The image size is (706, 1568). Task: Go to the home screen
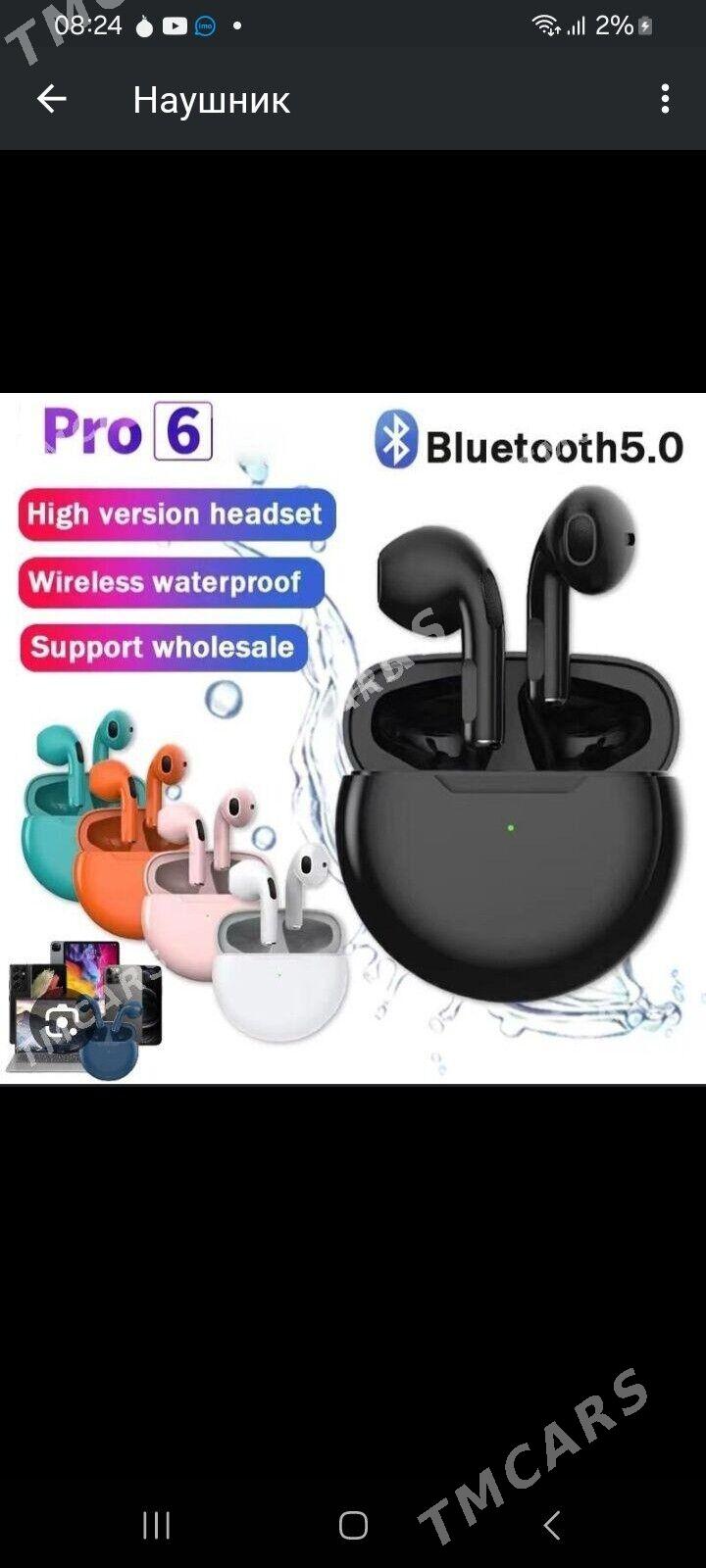click(x=353, y=1525)
